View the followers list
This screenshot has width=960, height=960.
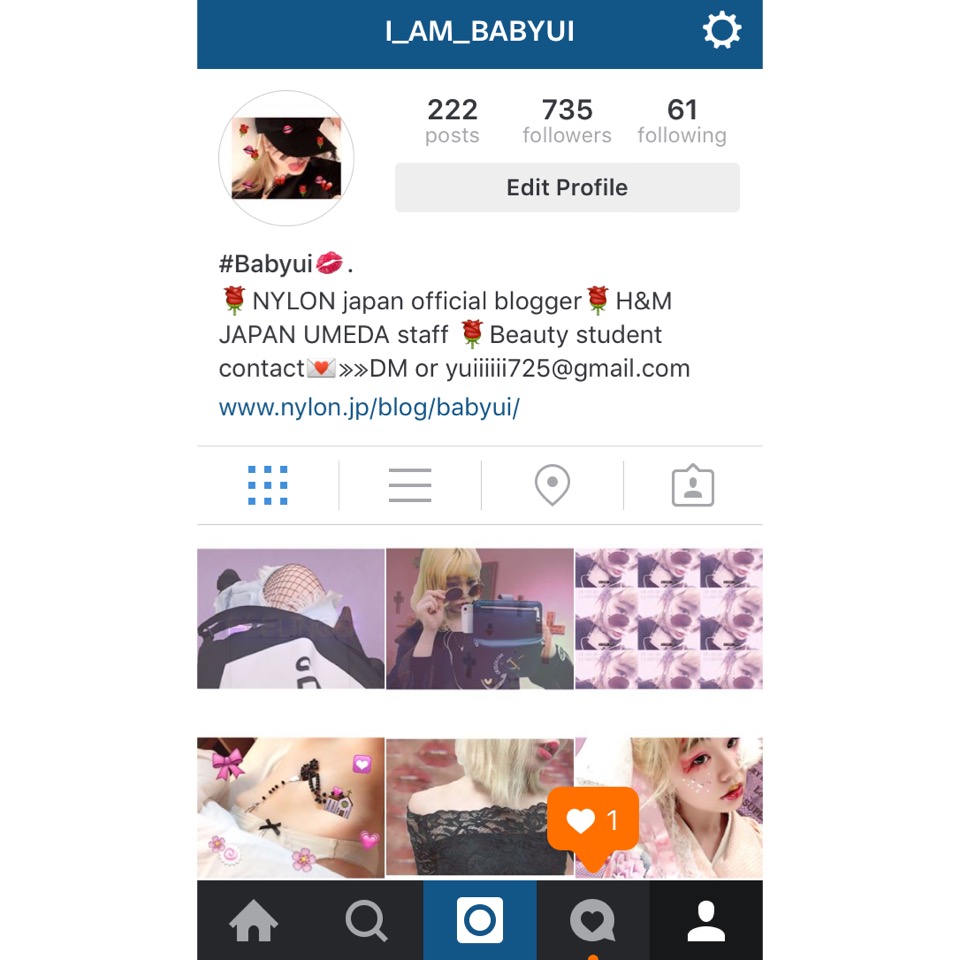click(567, 121)
